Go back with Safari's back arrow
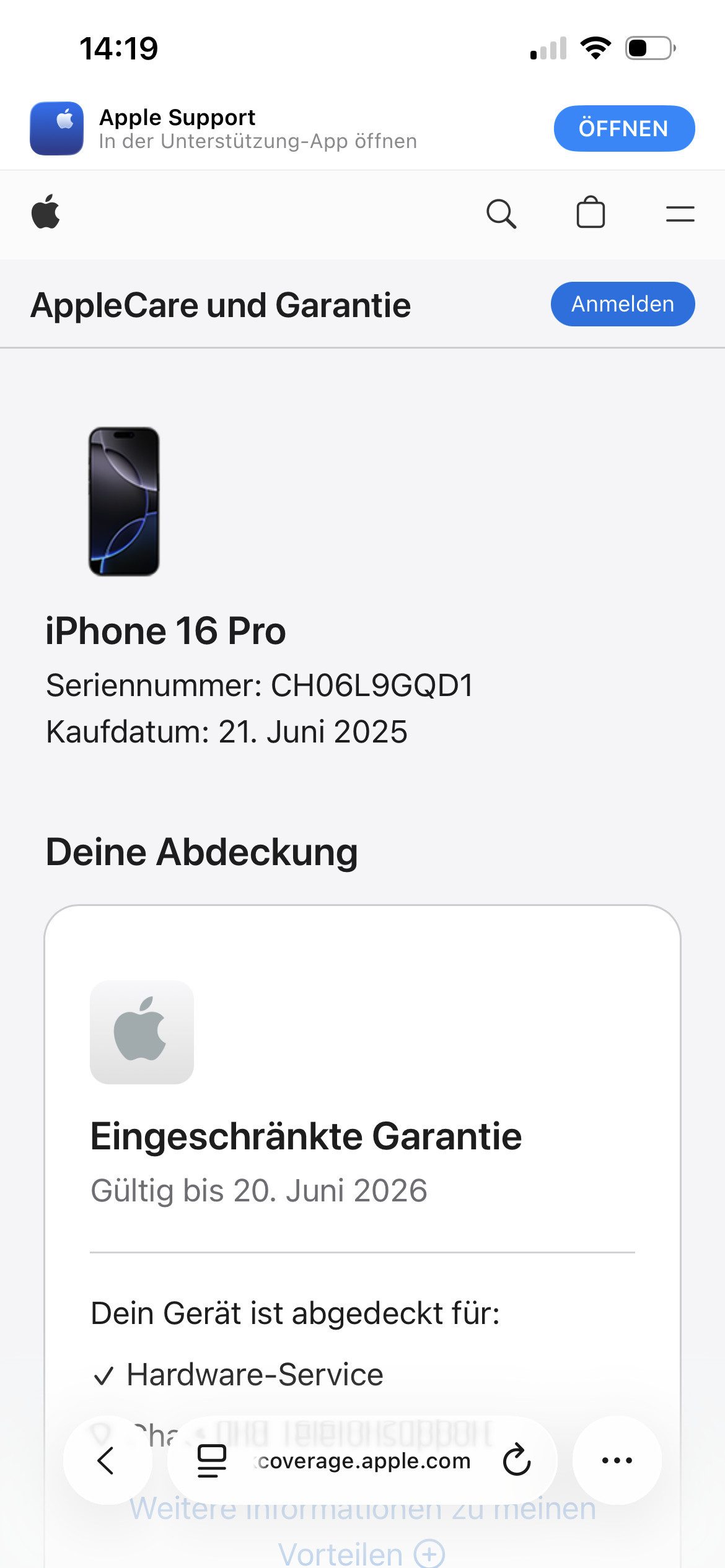Screen dimensions: 725x1568 point(107,1460)
